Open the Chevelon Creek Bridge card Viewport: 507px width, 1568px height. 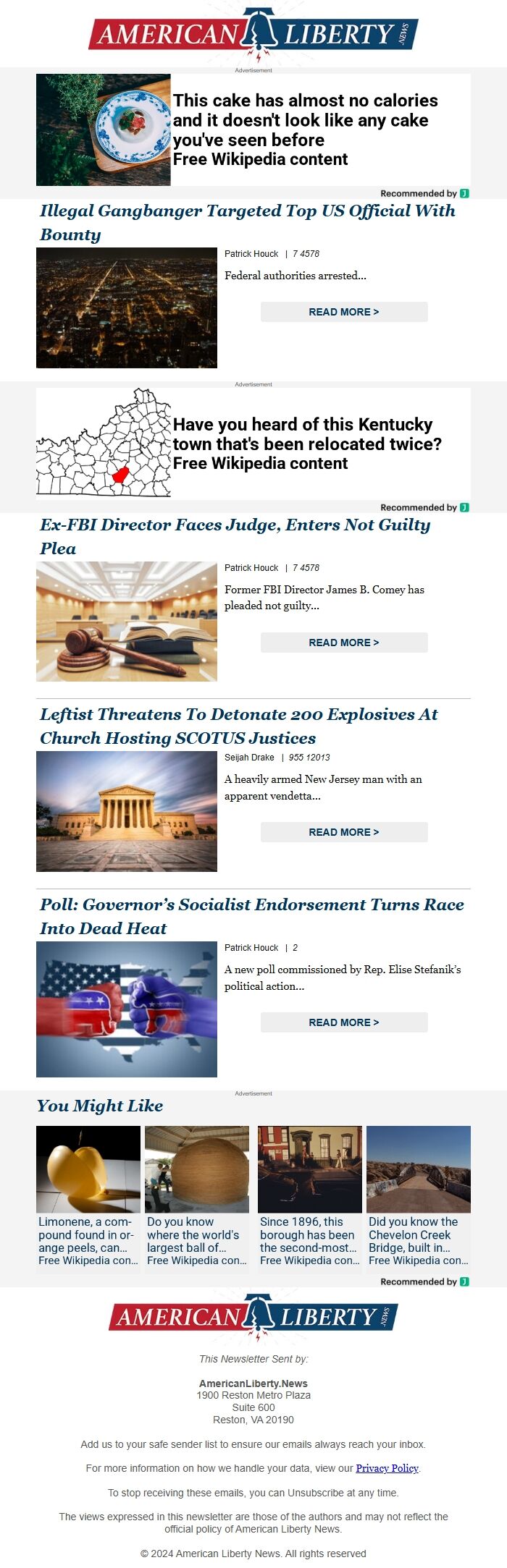419,1195
